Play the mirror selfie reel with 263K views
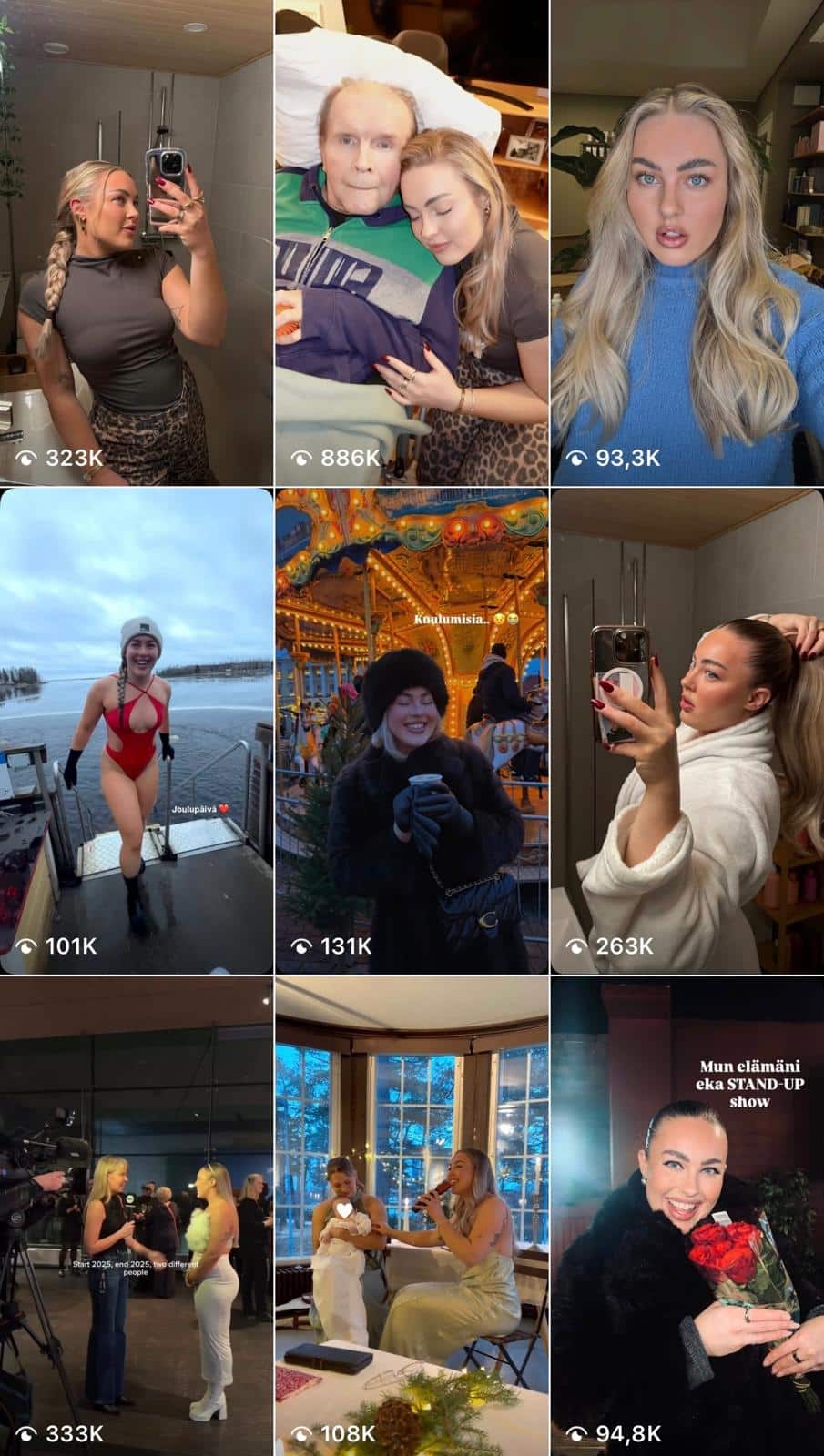 coord(687,731)
